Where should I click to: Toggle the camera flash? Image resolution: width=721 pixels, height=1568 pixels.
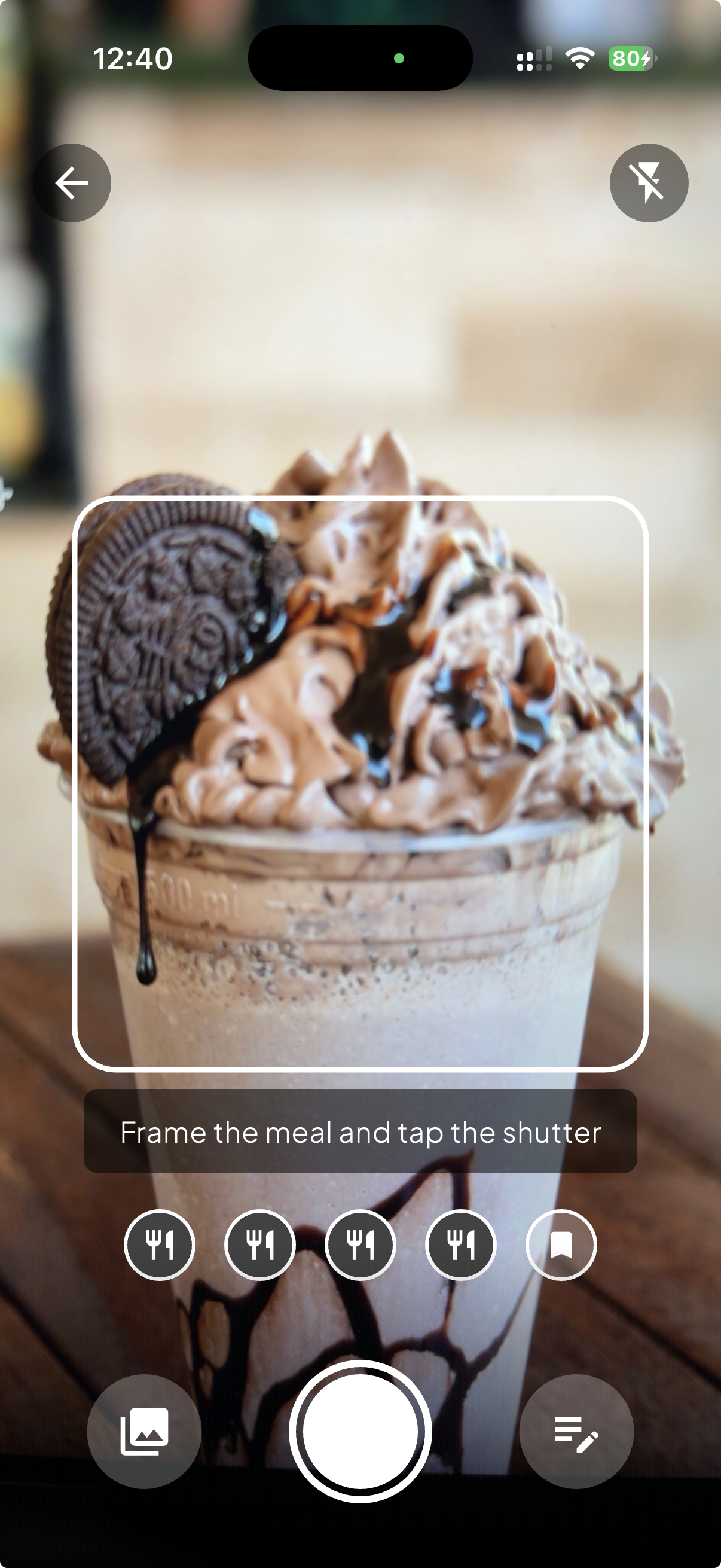coord(649,182)
